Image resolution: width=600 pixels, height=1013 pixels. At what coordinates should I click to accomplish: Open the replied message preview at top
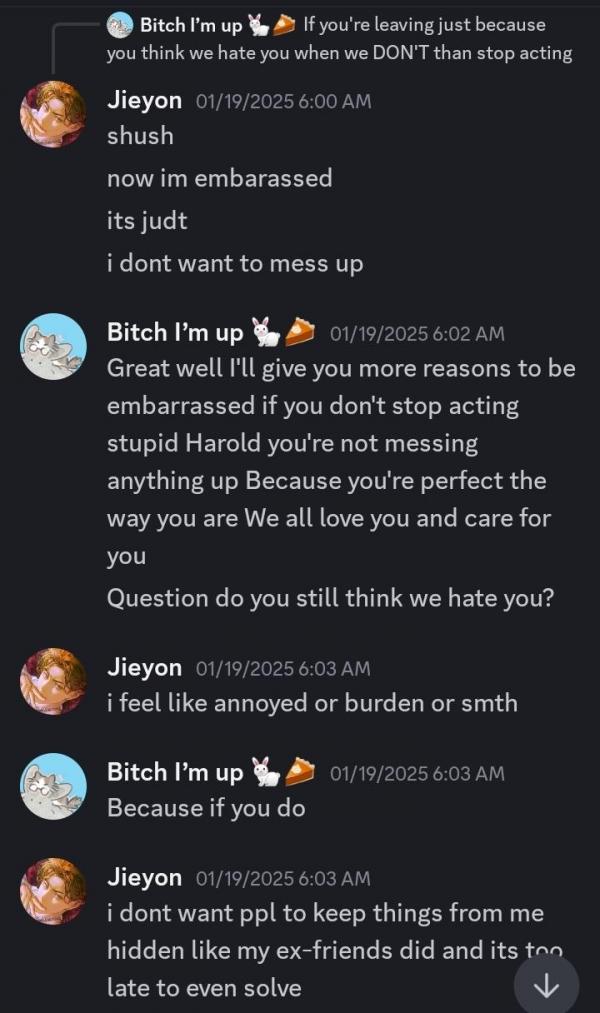pyautogui.click(x=340, y=38)
